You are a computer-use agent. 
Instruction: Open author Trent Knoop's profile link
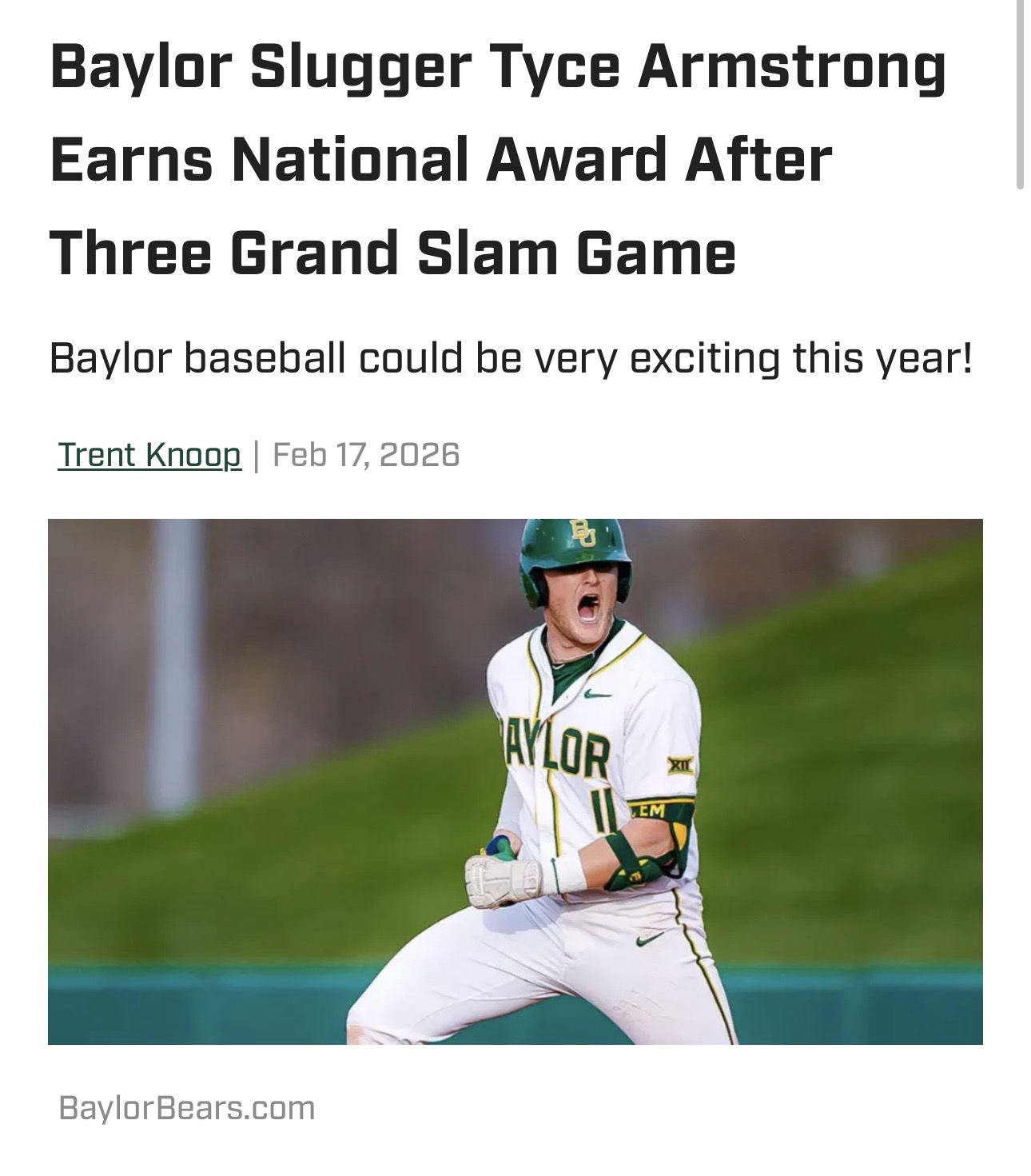click(149, 456)
